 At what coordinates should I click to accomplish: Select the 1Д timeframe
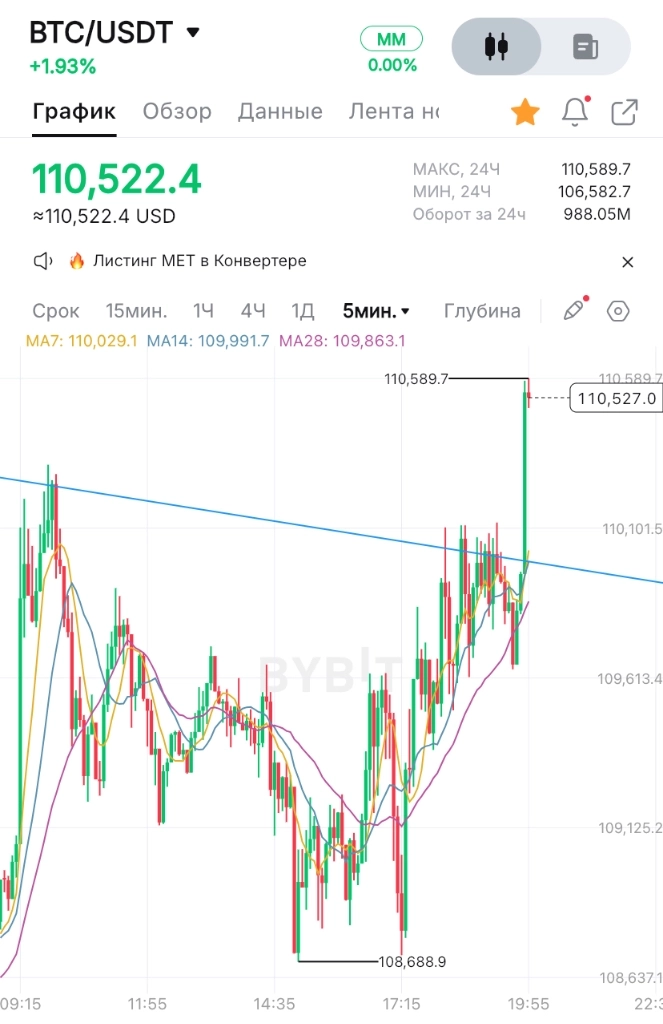[302, 311]
